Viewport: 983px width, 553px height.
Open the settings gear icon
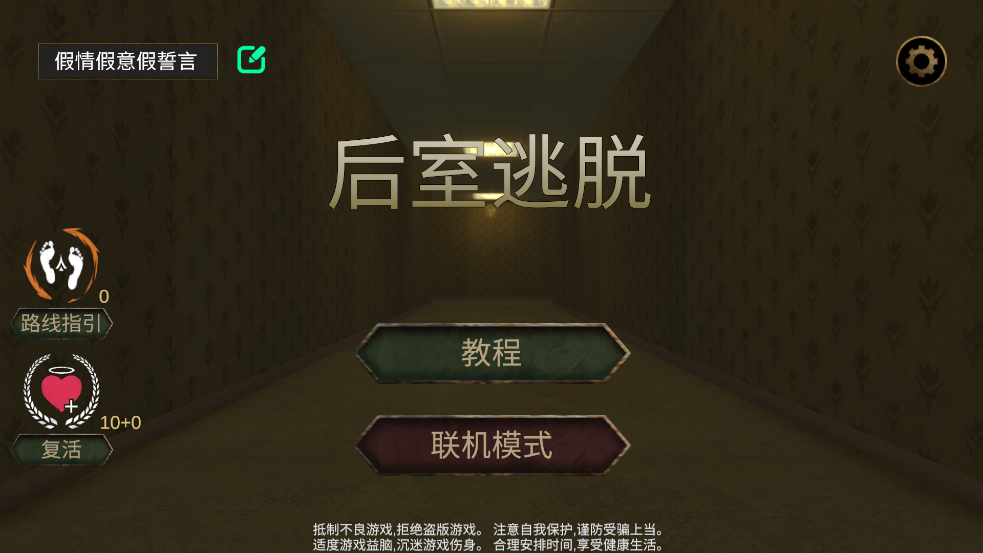pyautogui.click(x=921, y=62)
